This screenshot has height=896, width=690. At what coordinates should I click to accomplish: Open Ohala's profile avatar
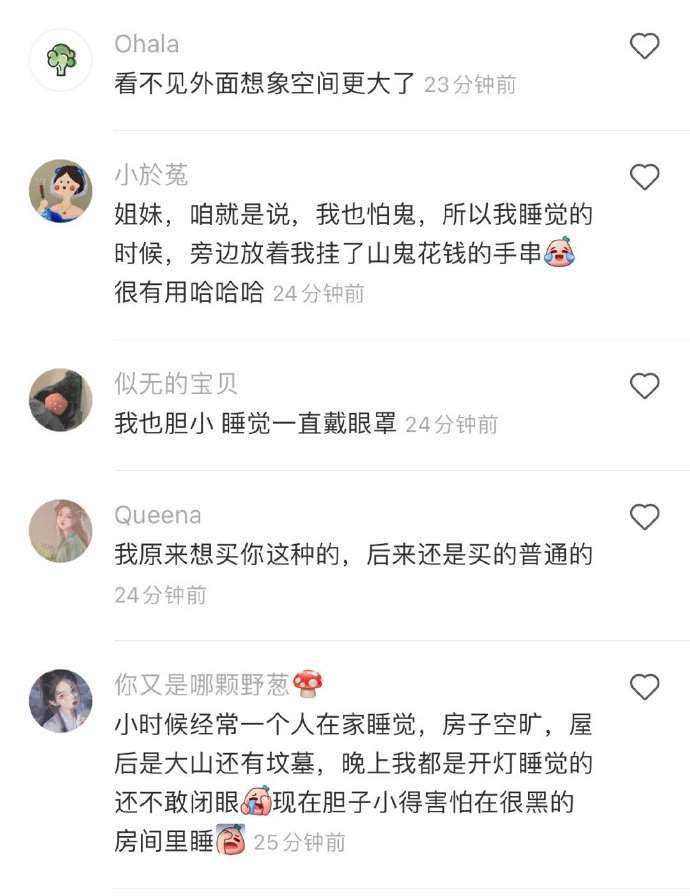click(x=61, y=60)
